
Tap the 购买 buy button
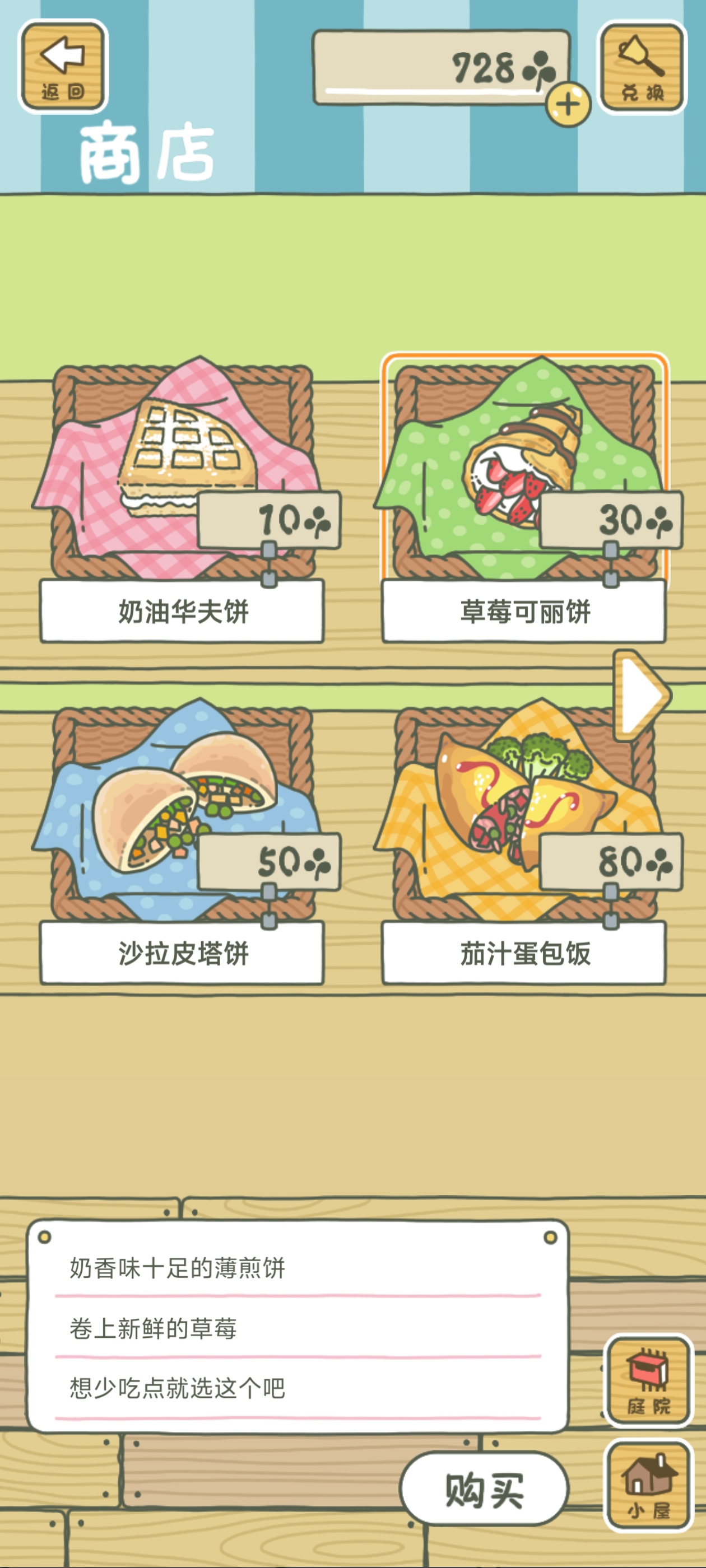[484, 1488]
